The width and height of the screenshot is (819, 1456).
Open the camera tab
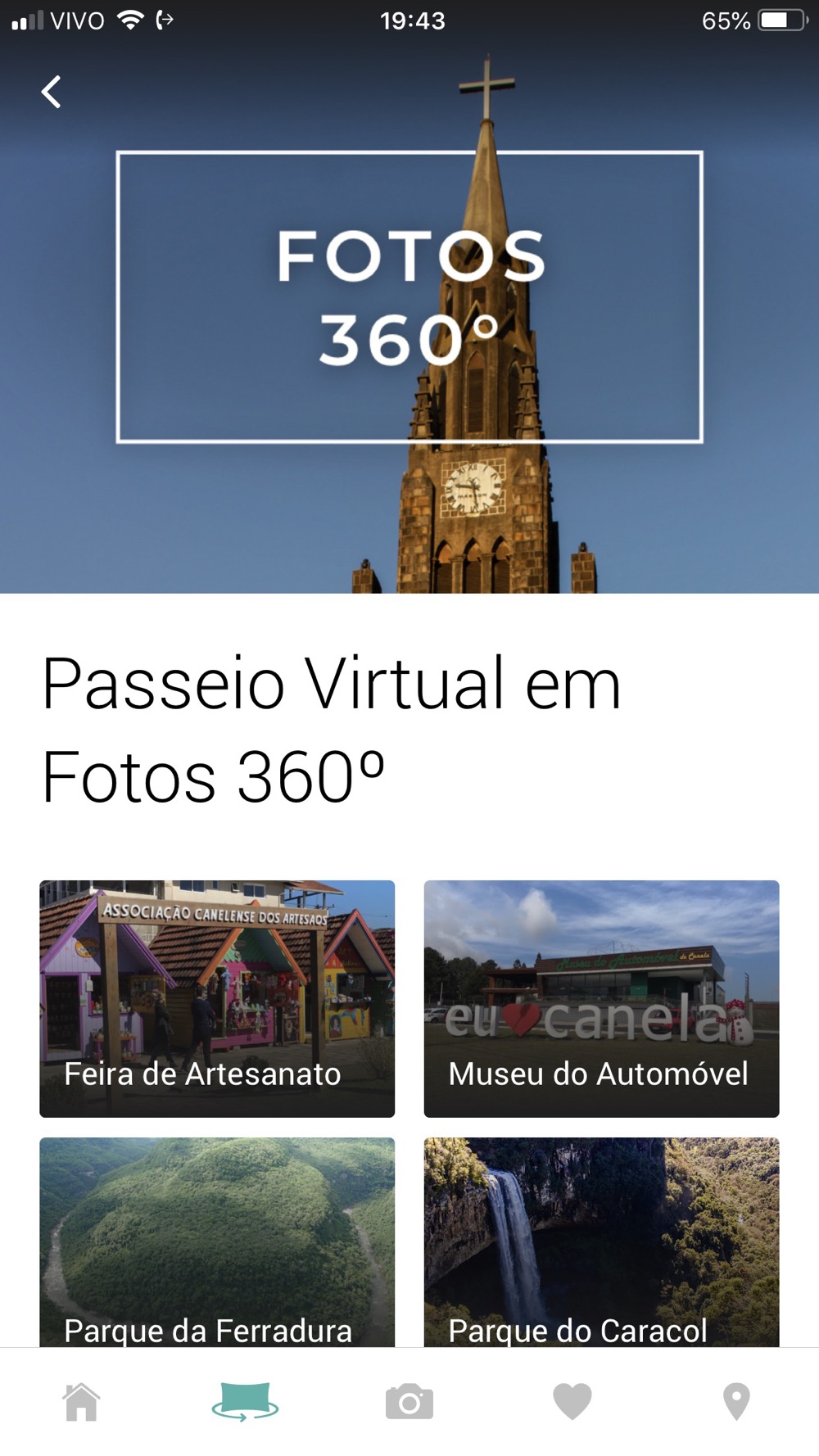point(409,1402)
